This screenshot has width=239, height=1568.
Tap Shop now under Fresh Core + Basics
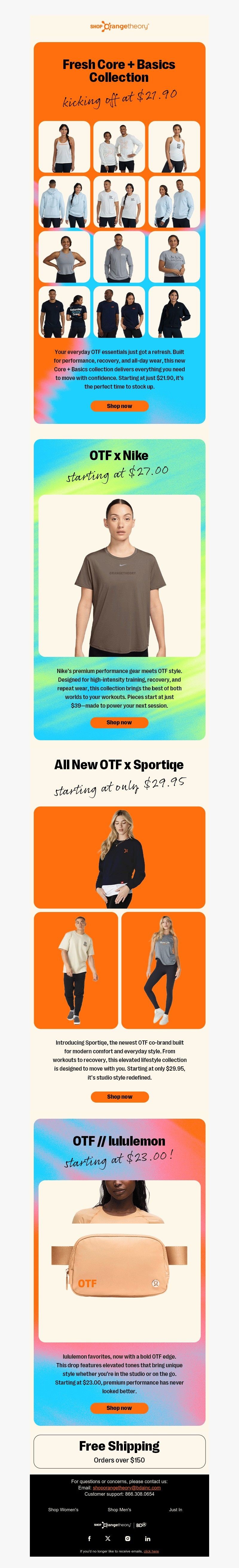coord(119,406)
